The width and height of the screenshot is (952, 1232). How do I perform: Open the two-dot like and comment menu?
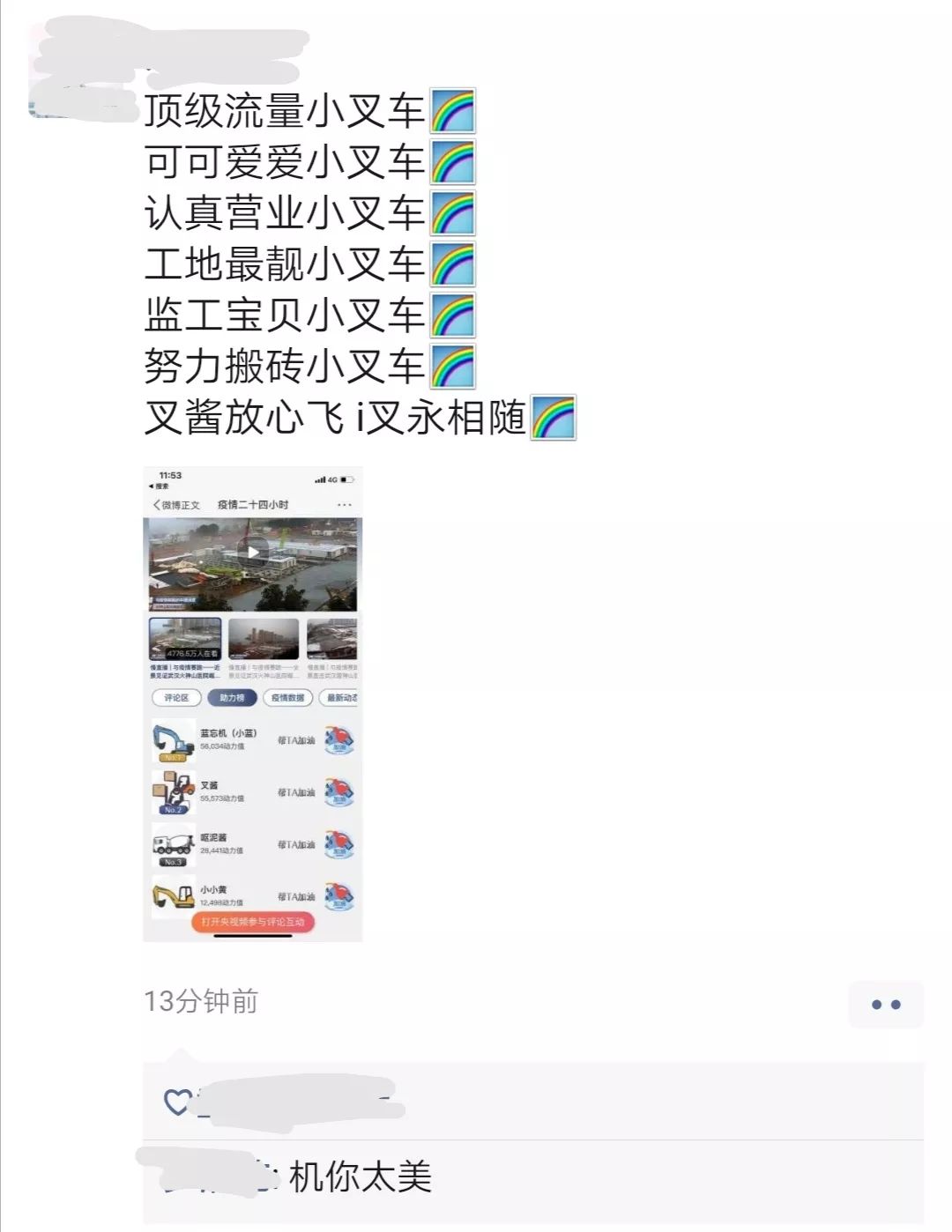pyautogui.click(x=886, y=1005)
